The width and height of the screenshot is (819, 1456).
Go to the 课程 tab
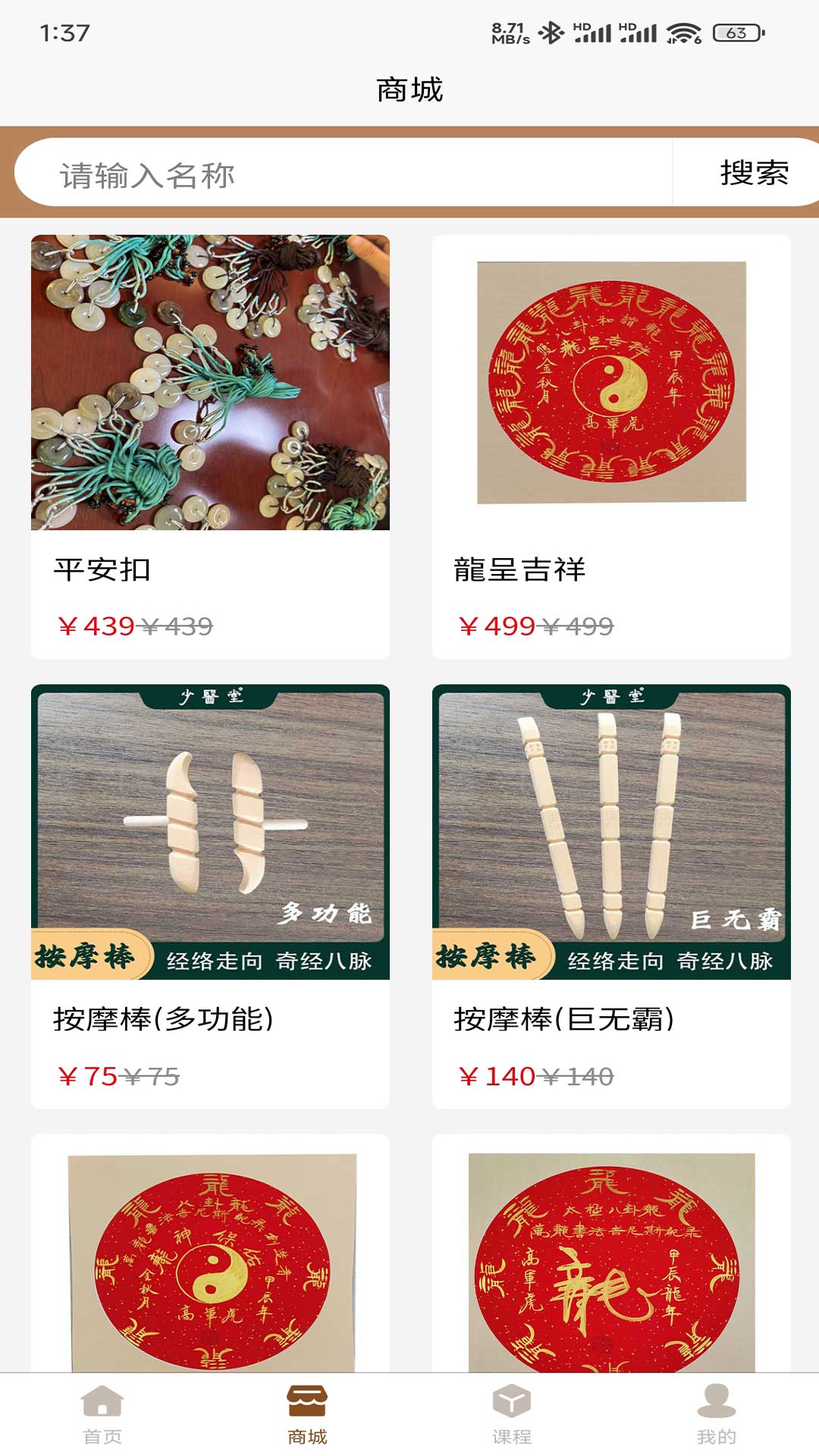click(x=512, y=1413)
